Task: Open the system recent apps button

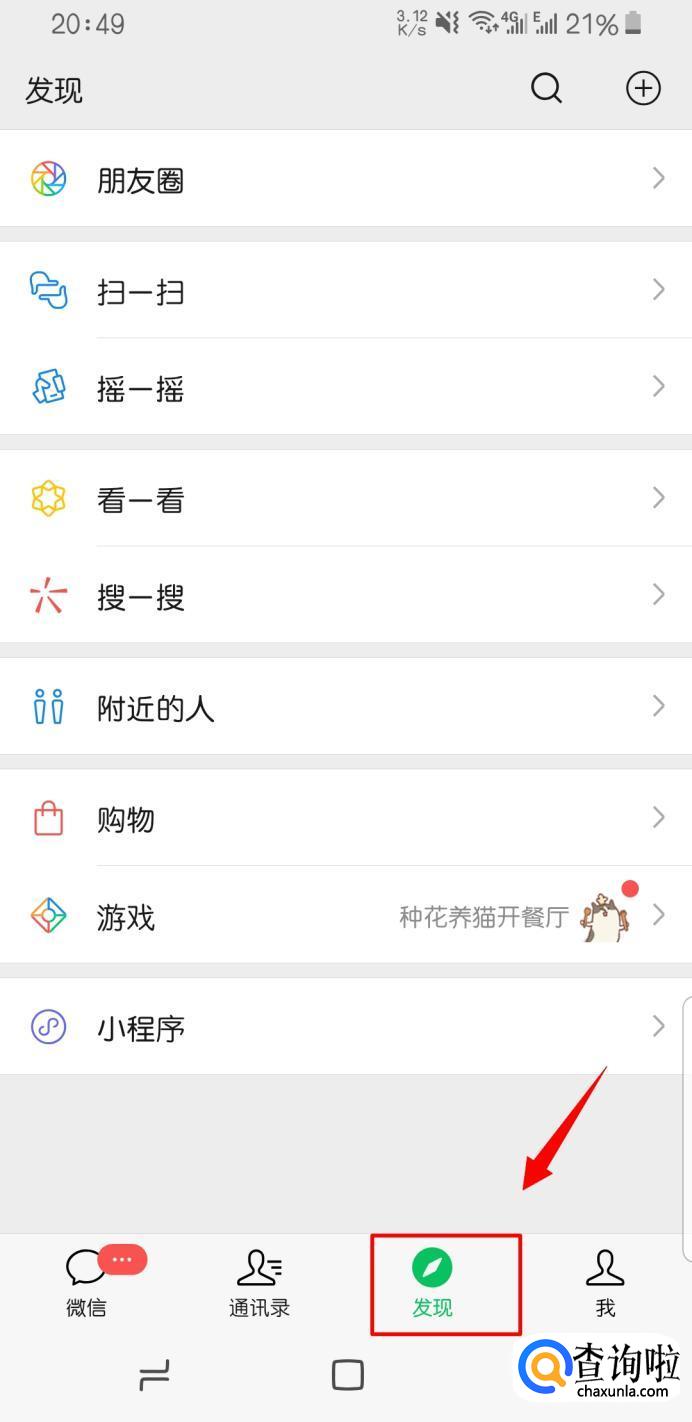Action: pyautogui.click(x=154, y=1375)
